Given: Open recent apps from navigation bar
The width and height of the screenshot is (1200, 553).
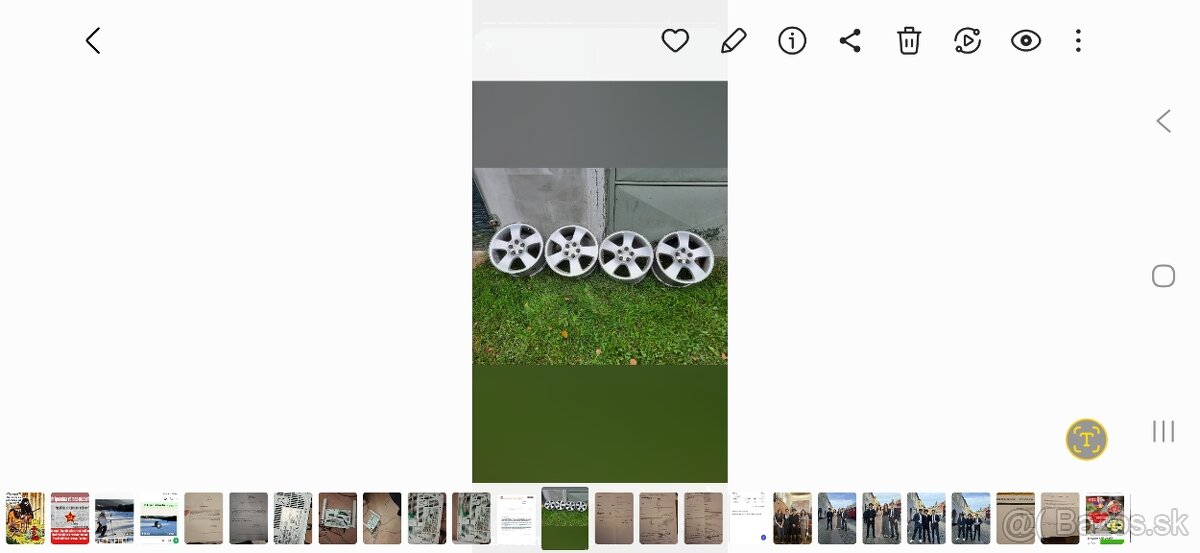Looking at the screenshot, I should pos(1163,431).
